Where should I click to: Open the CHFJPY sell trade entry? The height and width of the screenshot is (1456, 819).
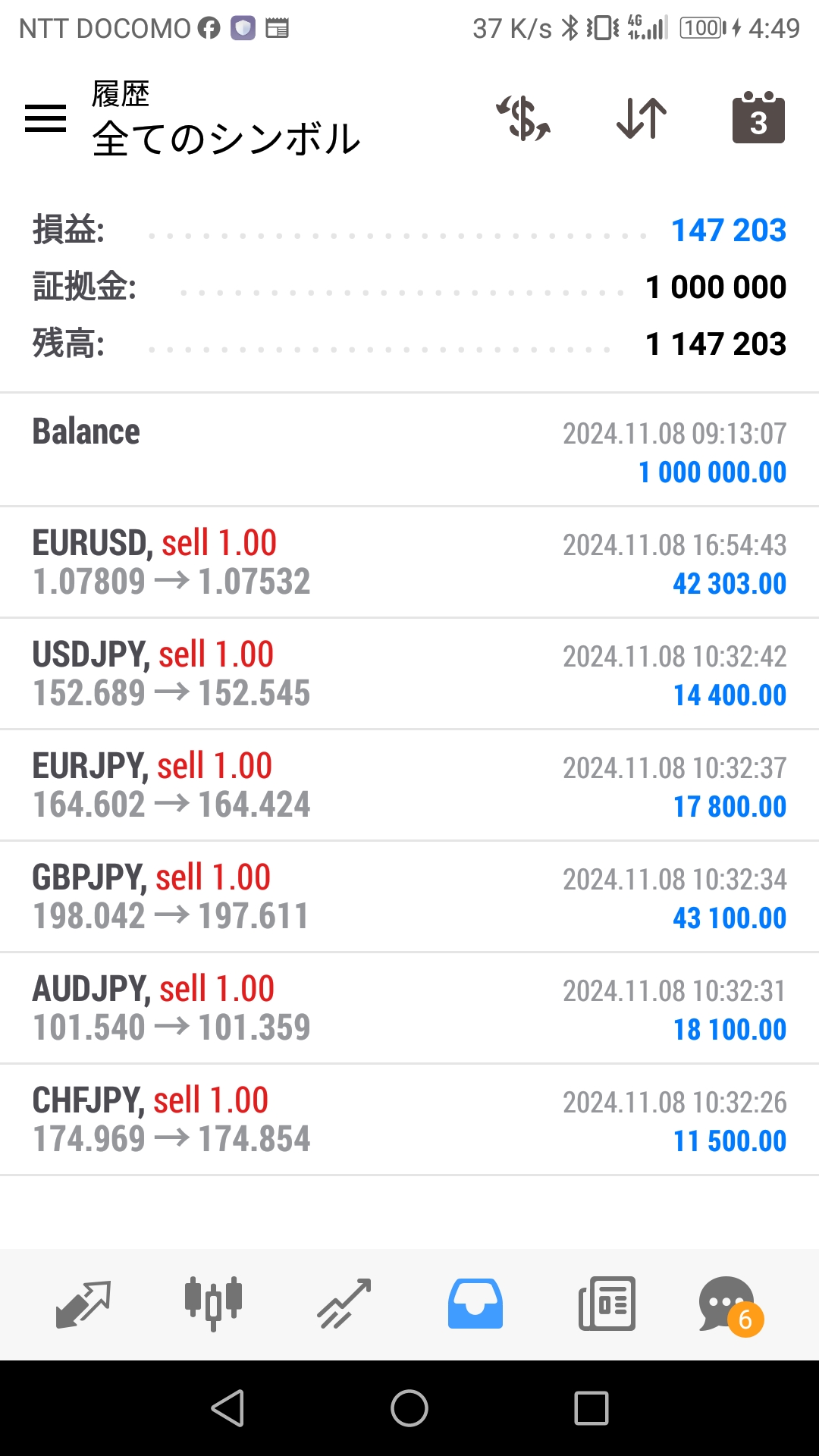pos(409,1120)
